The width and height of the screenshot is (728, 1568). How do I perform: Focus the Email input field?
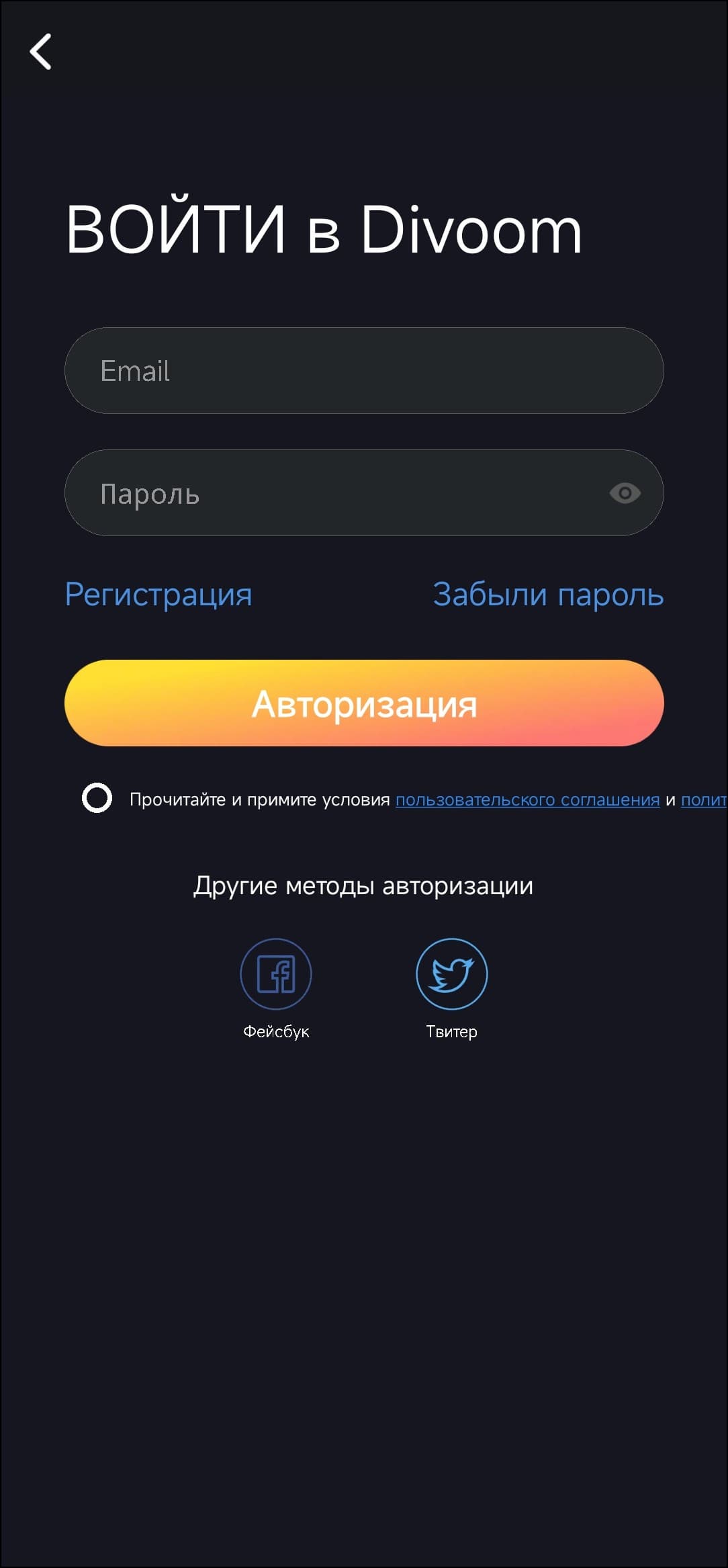click(x=363, y=371)
